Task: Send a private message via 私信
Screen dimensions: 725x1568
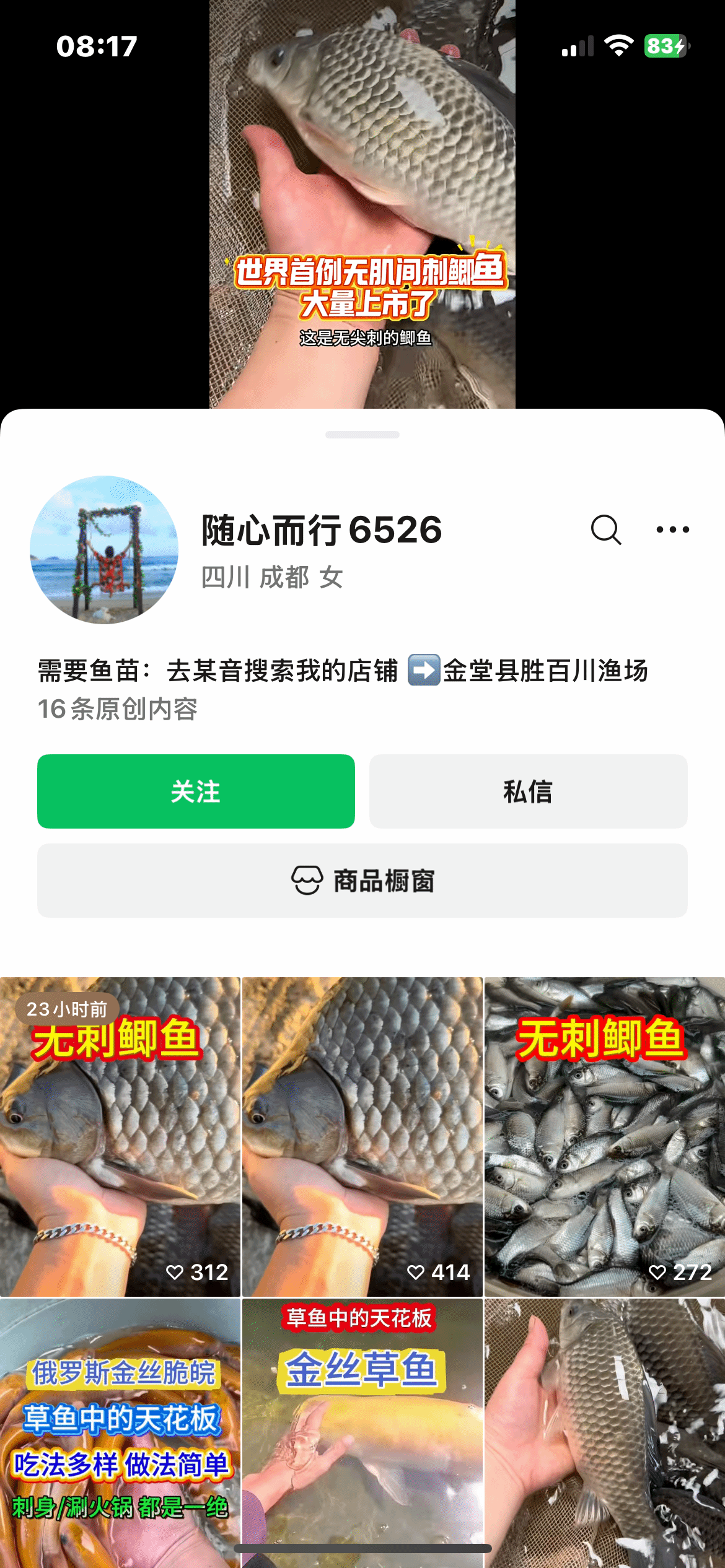Action: (528, 791)
